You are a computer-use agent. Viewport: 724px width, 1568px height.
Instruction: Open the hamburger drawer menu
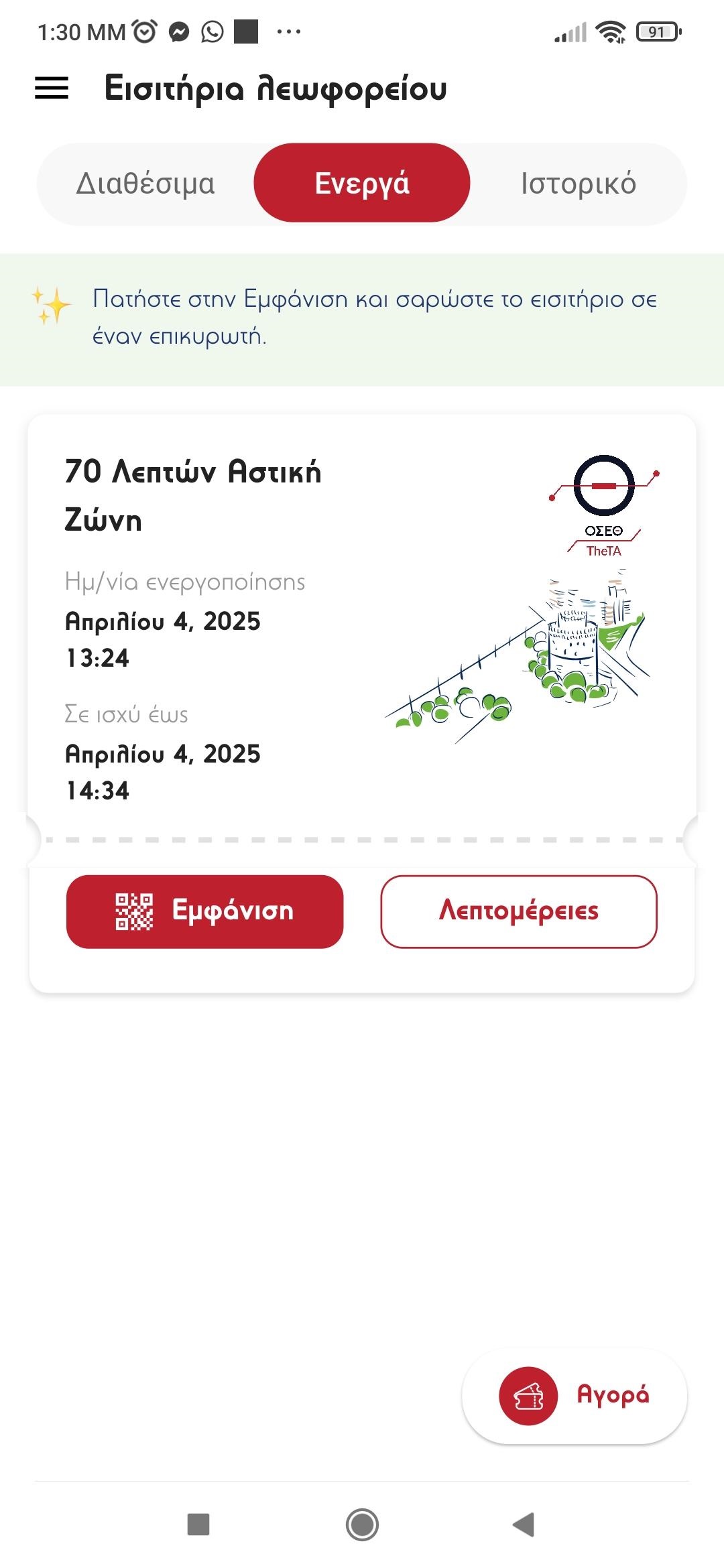tap(52, 88)
